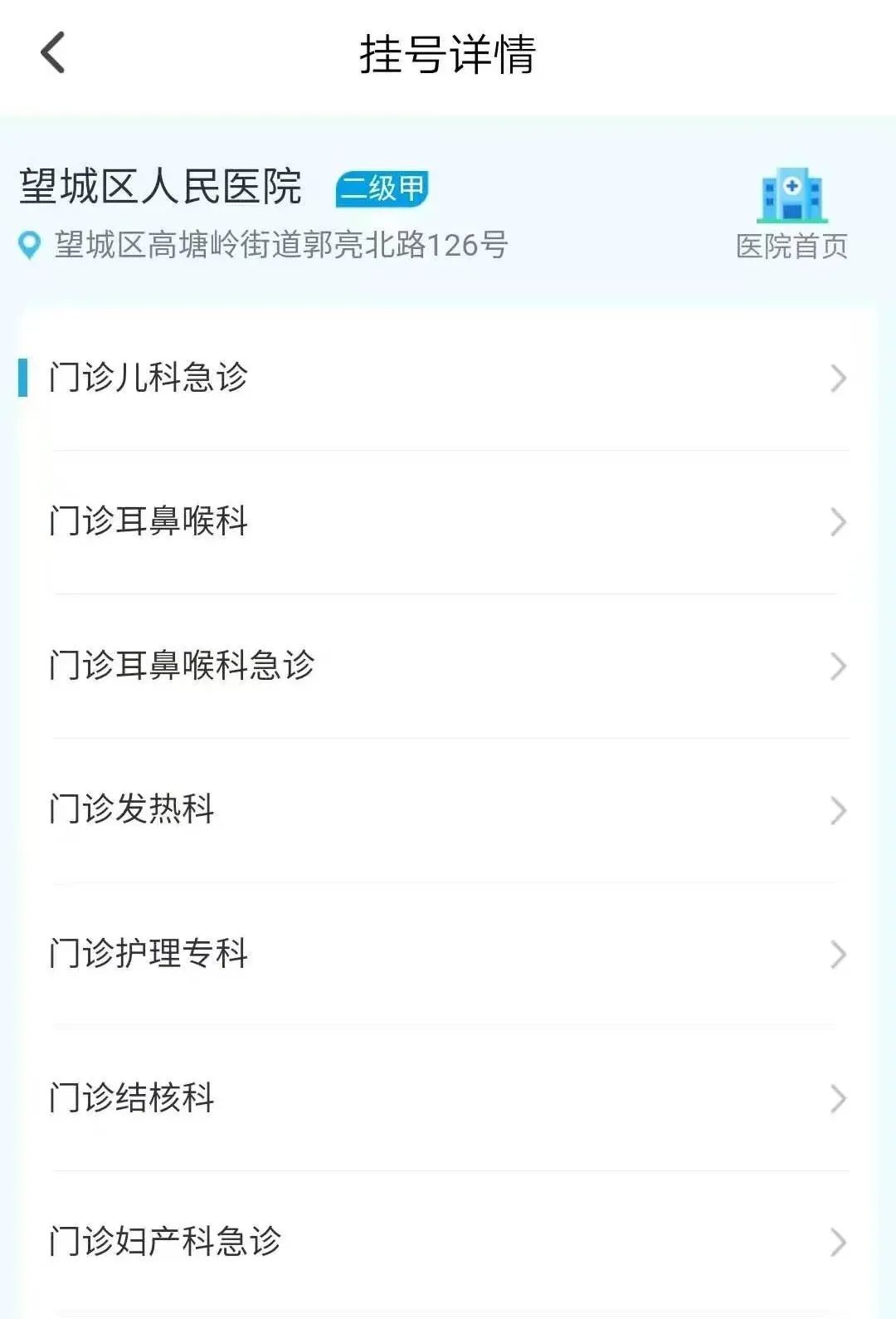Click the 医院首页 link text
896x1319 pixels.
click(791, 245)
